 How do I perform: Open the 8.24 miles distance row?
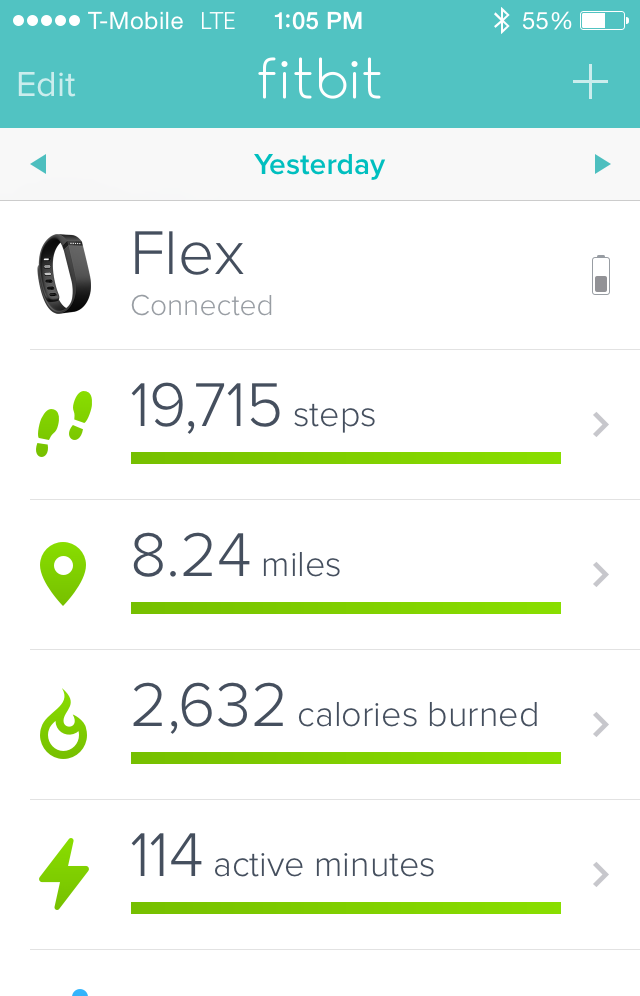pyautogui.click(x=320, y=574)
